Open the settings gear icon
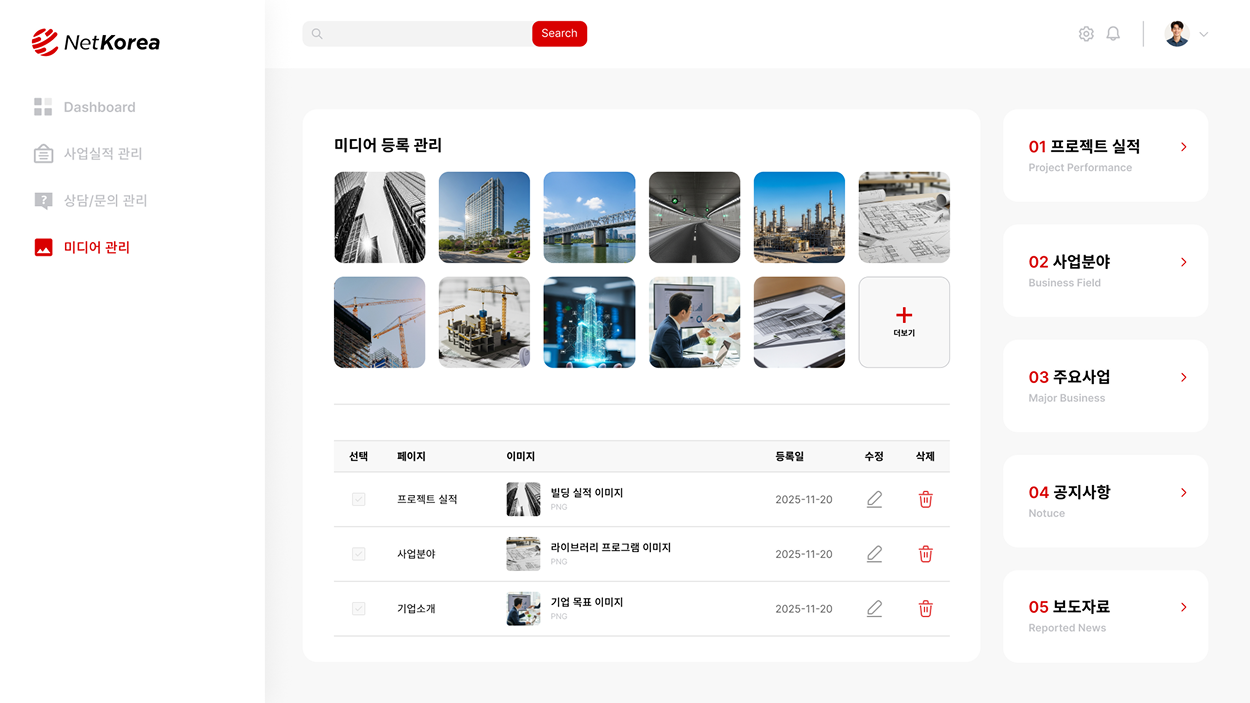 click(x=1086, y=34)
